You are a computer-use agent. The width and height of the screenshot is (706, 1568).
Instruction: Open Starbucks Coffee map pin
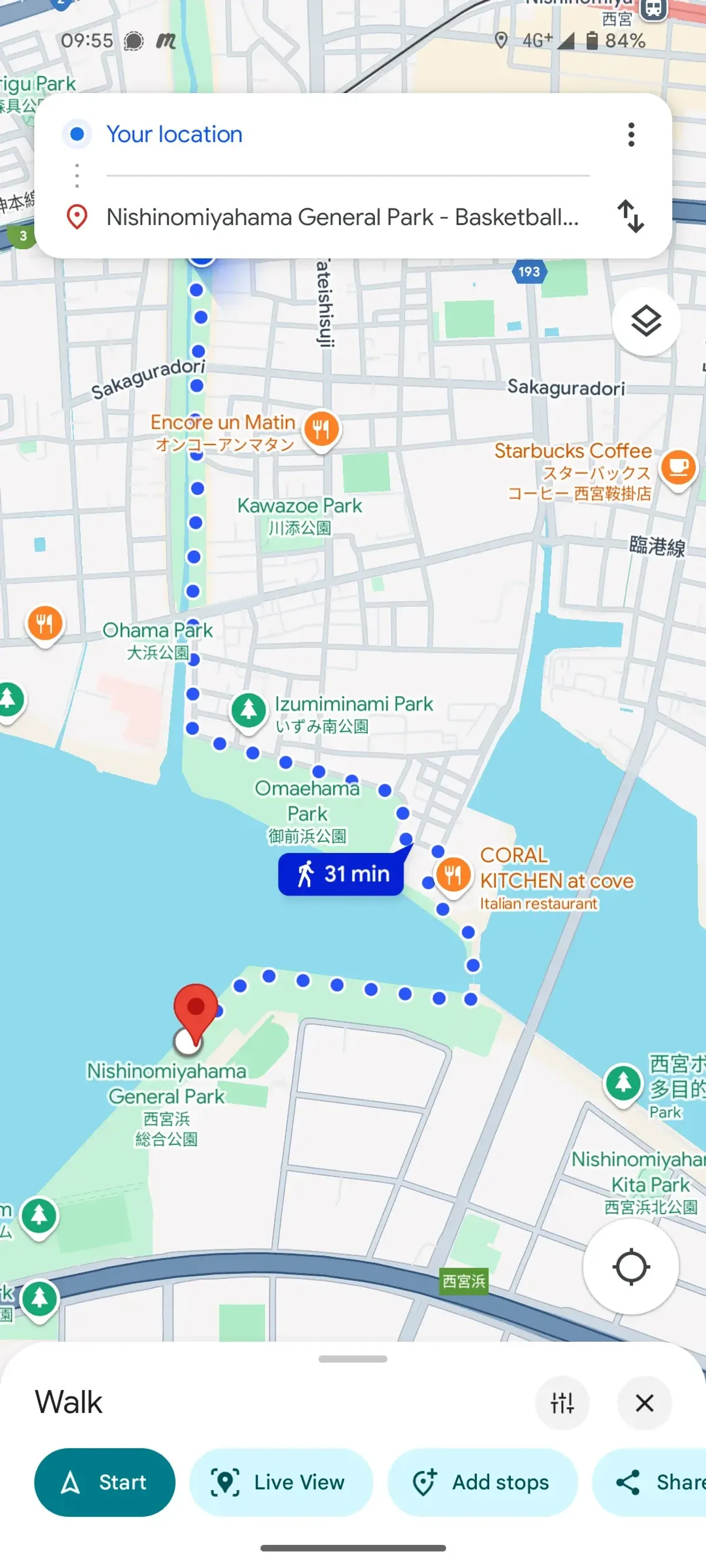[x=678, y=469]
